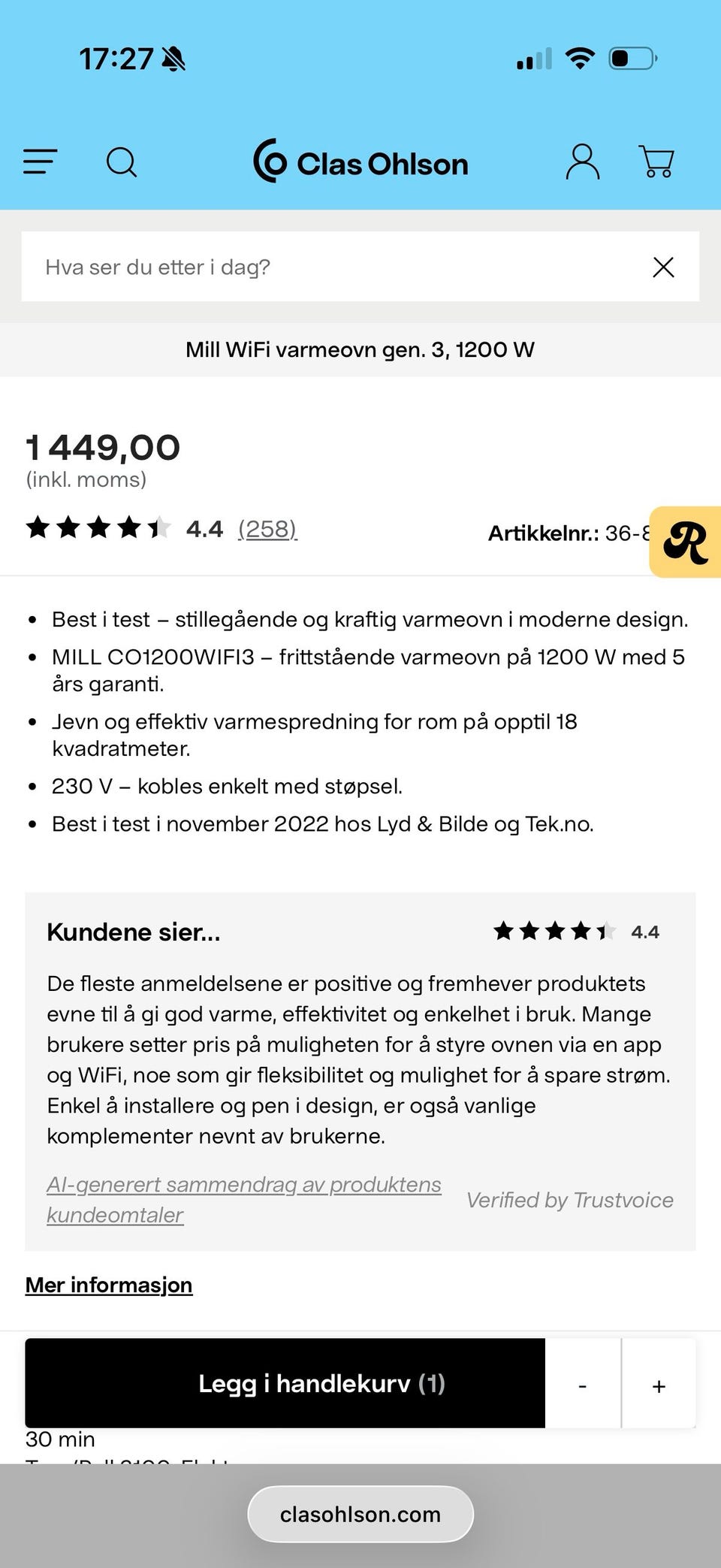Image resolution: width=721 pixels, height=1568 pixels.
Task: Open the account profile icon
Action: (x=582, y=161)
